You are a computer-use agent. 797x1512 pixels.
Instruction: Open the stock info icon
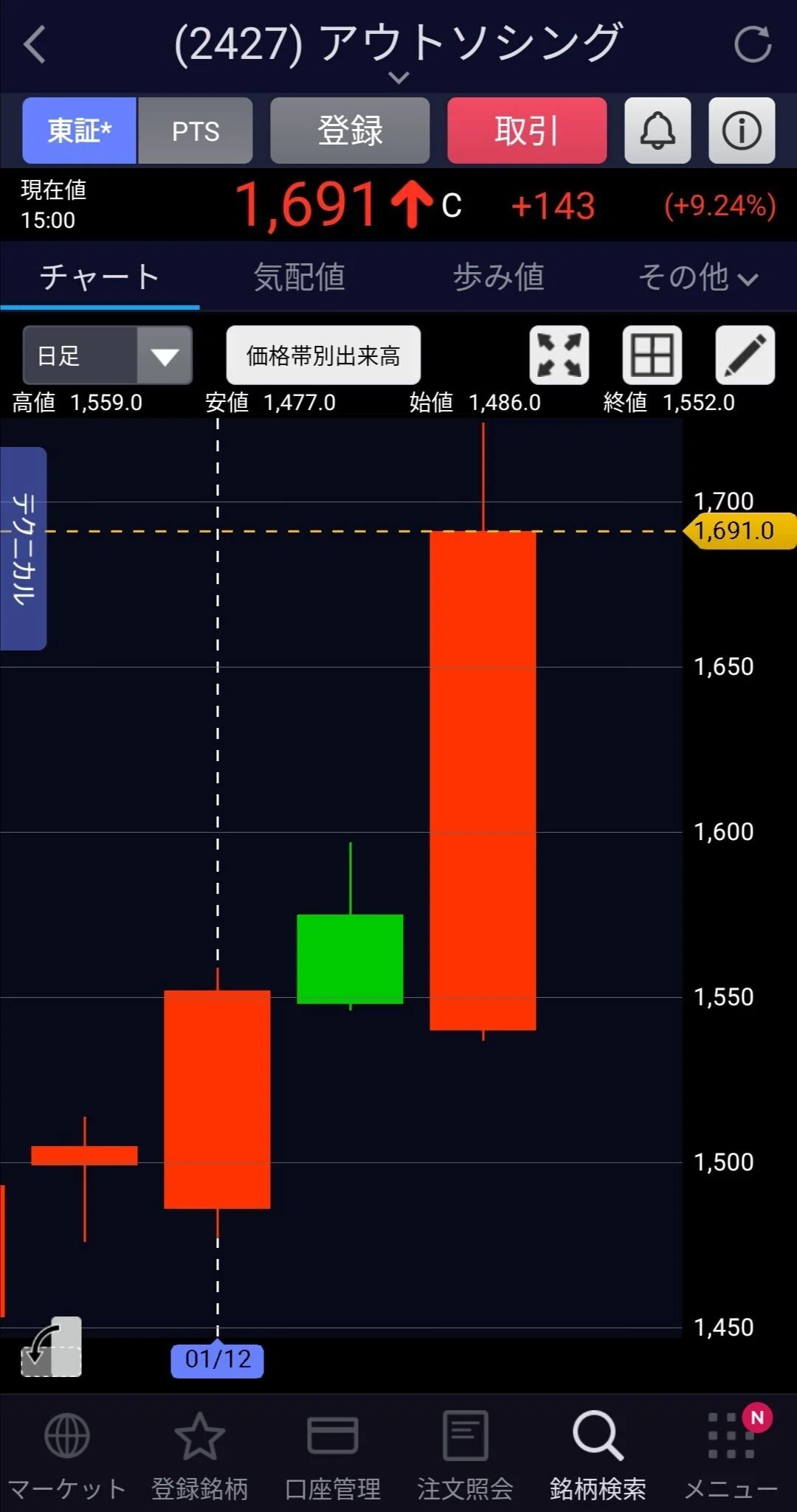742,131
